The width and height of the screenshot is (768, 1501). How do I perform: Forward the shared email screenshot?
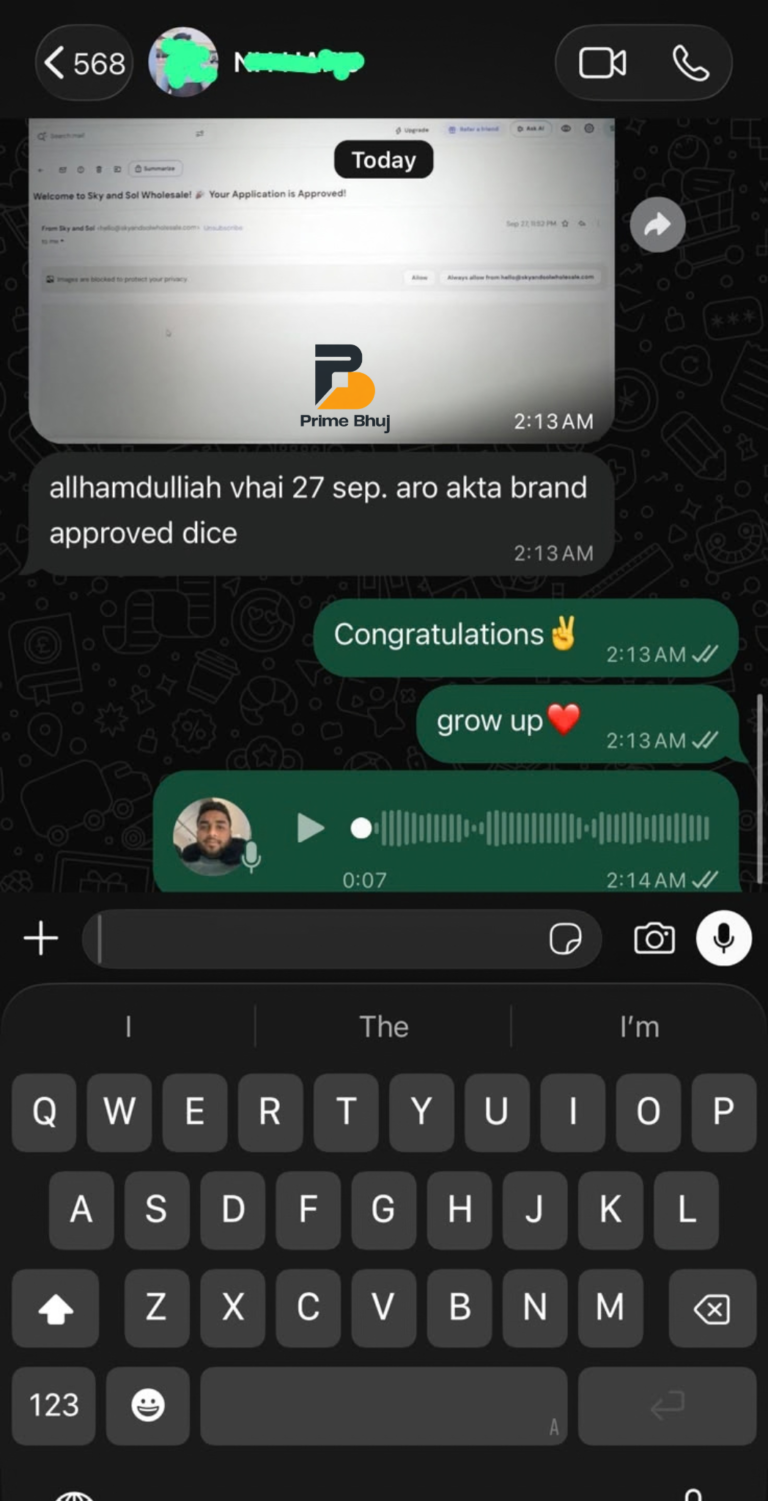[657, 225]
